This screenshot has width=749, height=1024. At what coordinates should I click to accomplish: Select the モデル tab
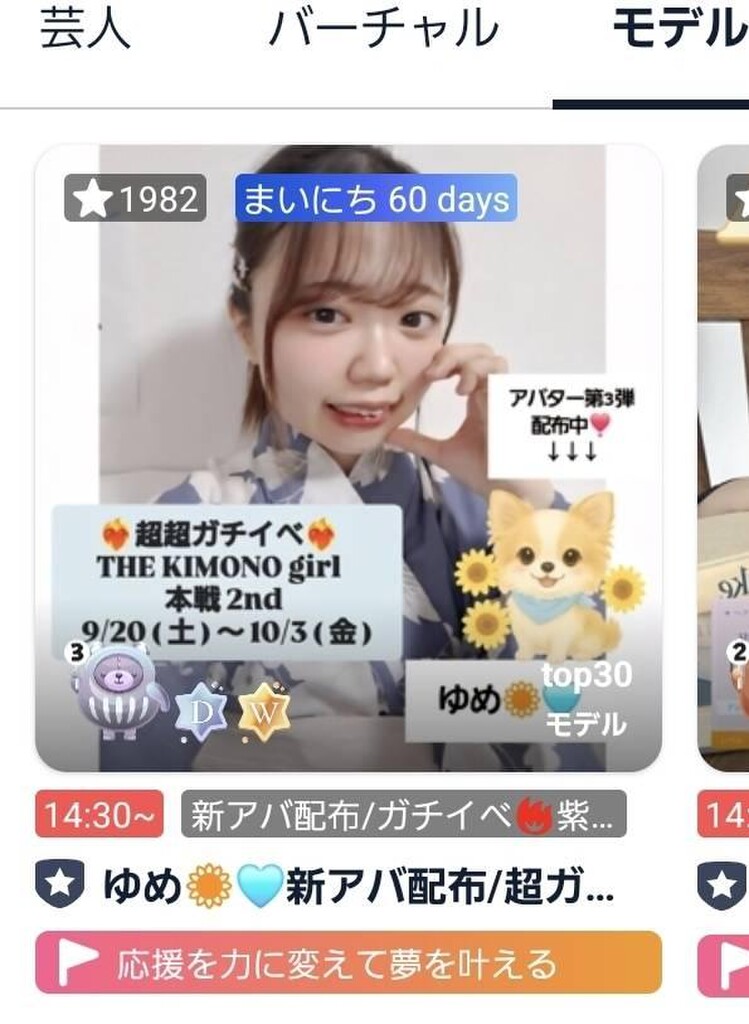680,29
